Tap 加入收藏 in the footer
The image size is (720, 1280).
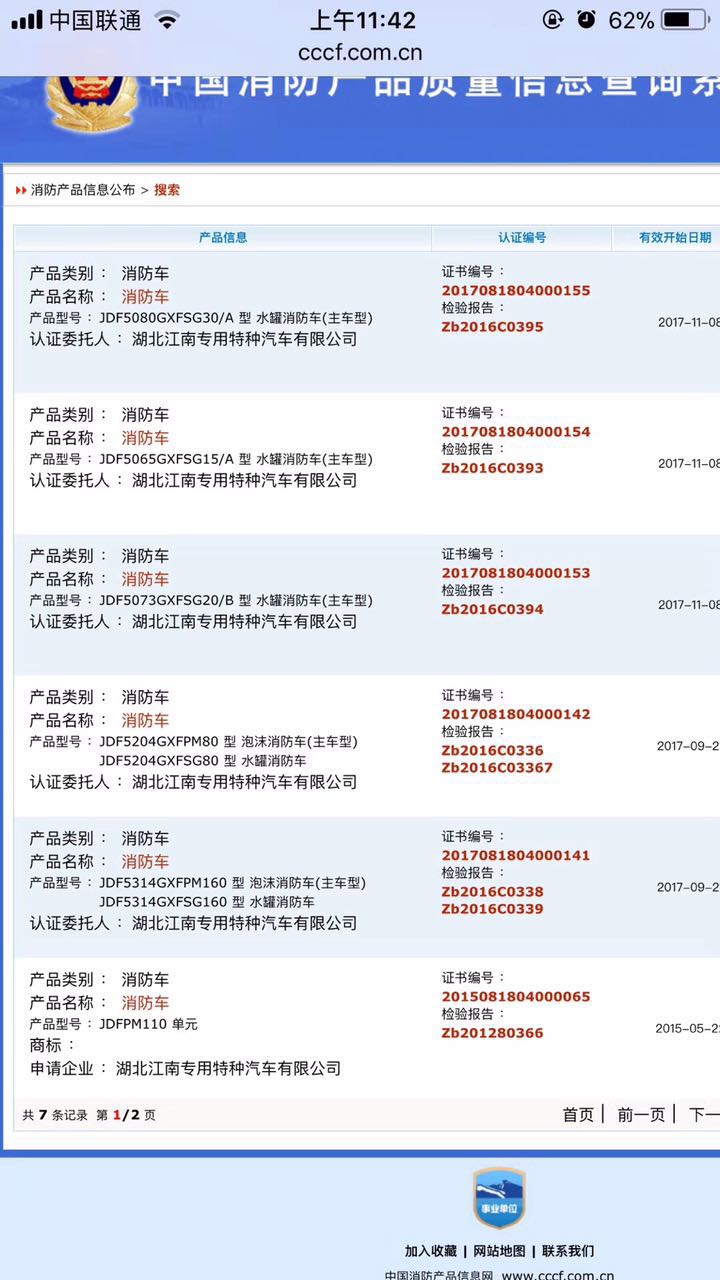pos(430,1251)
